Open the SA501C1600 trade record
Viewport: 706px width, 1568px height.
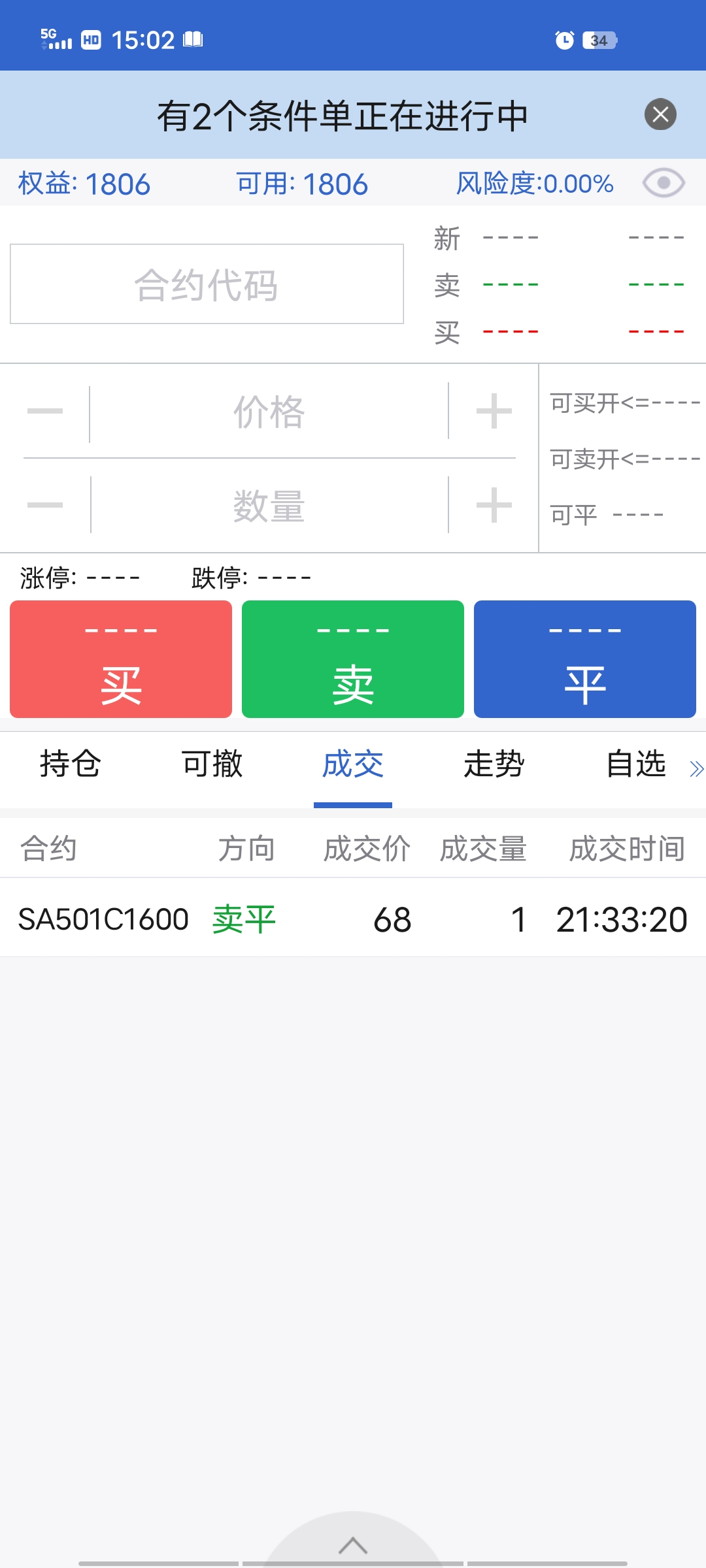[x=353, y=919]
